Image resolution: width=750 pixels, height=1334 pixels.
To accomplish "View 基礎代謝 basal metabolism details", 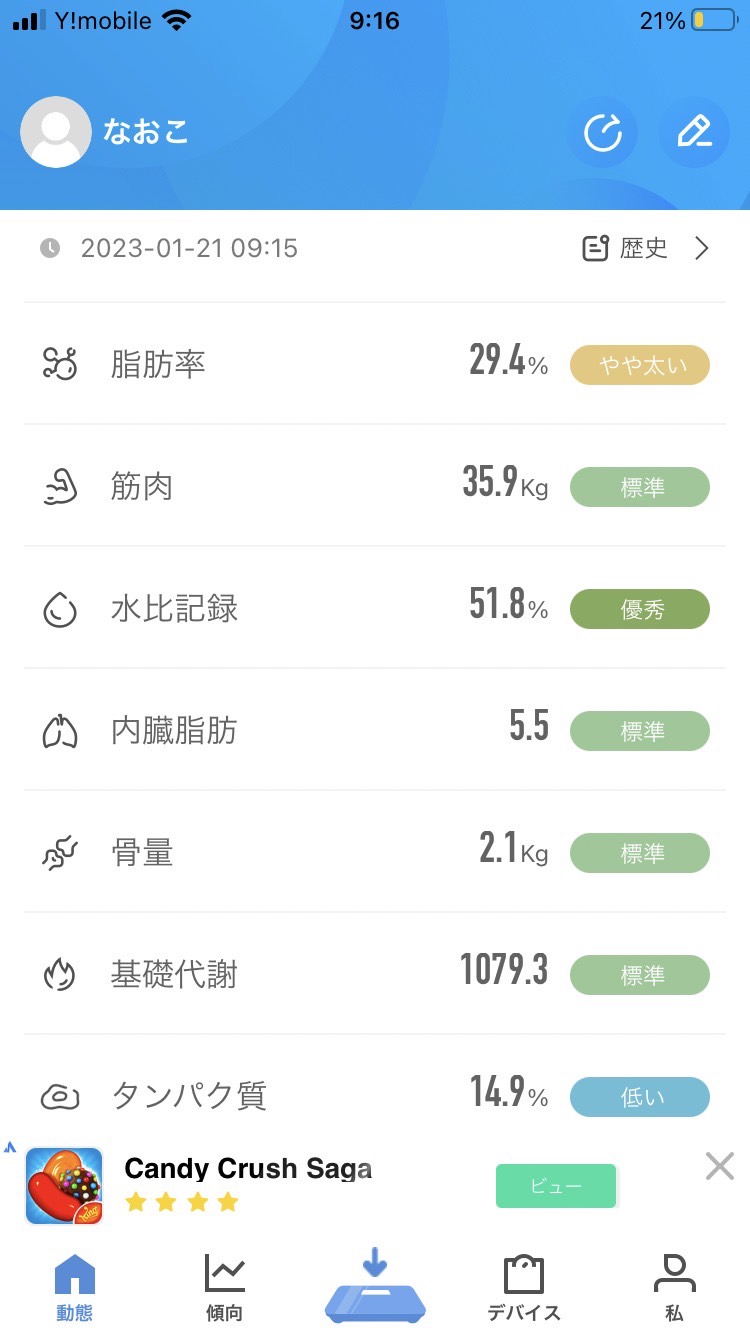I will (375, 974).
